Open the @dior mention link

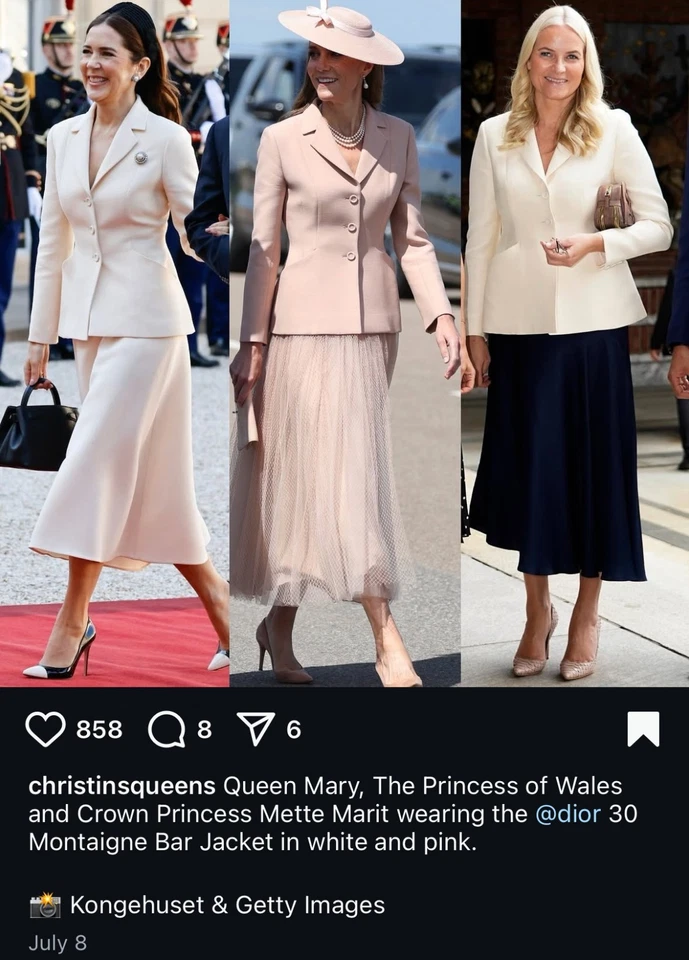point(568,814)
